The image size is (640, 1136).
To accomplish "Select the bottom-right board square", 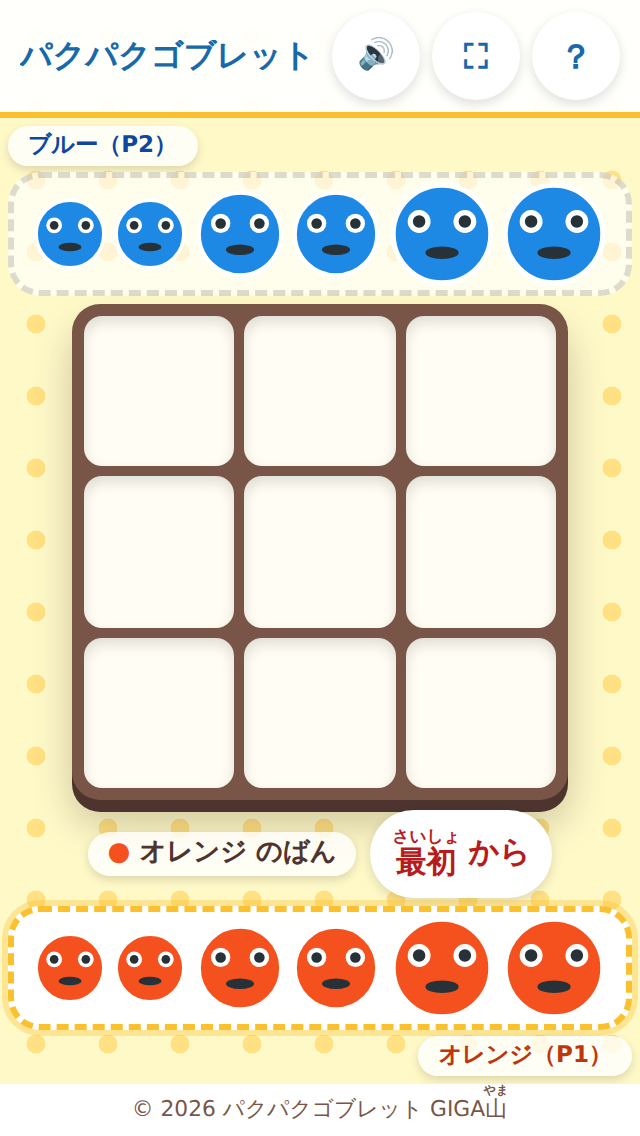I will 481,713.
